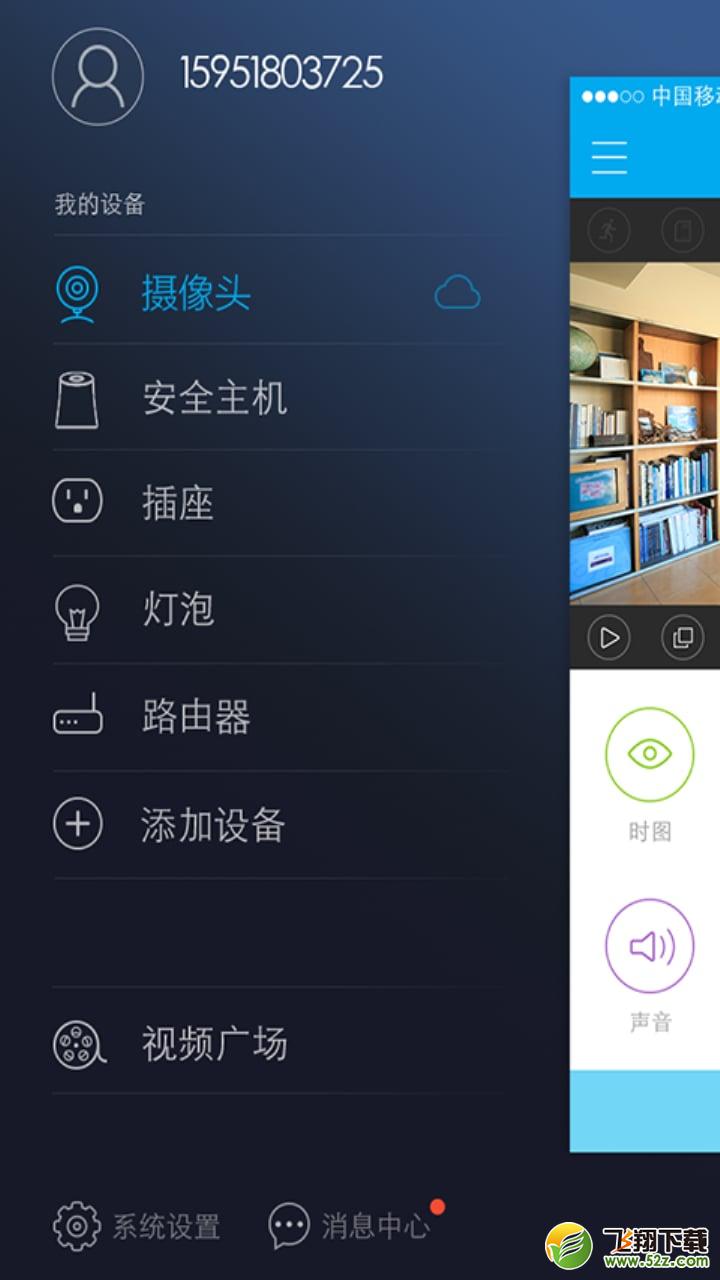
Task: Open 插座 device
Action: pyautogui.click(x=280, y=503)
